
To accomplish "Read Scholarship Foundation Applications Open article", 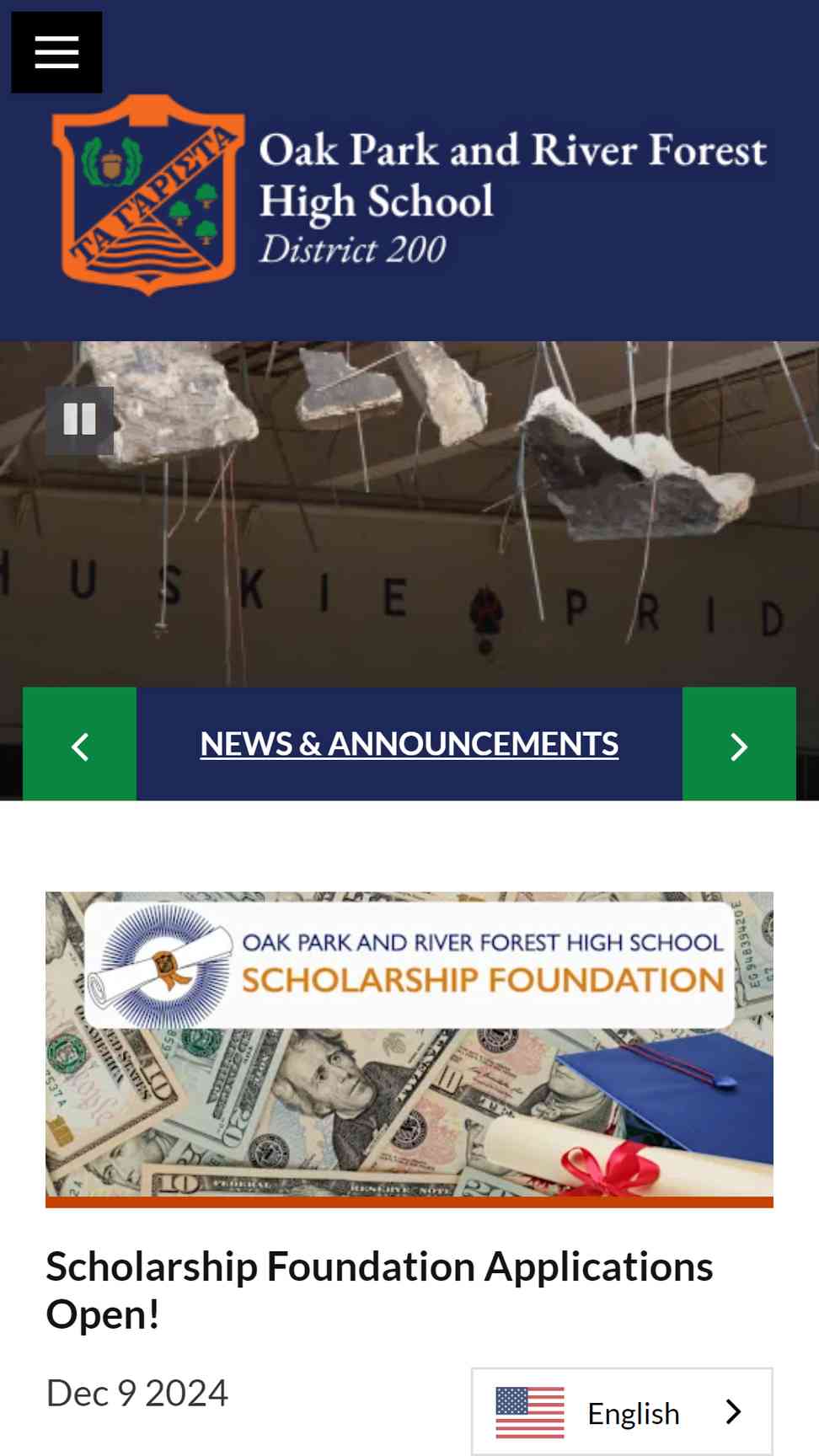I will pyautogui.click(x=379, y=1290).
